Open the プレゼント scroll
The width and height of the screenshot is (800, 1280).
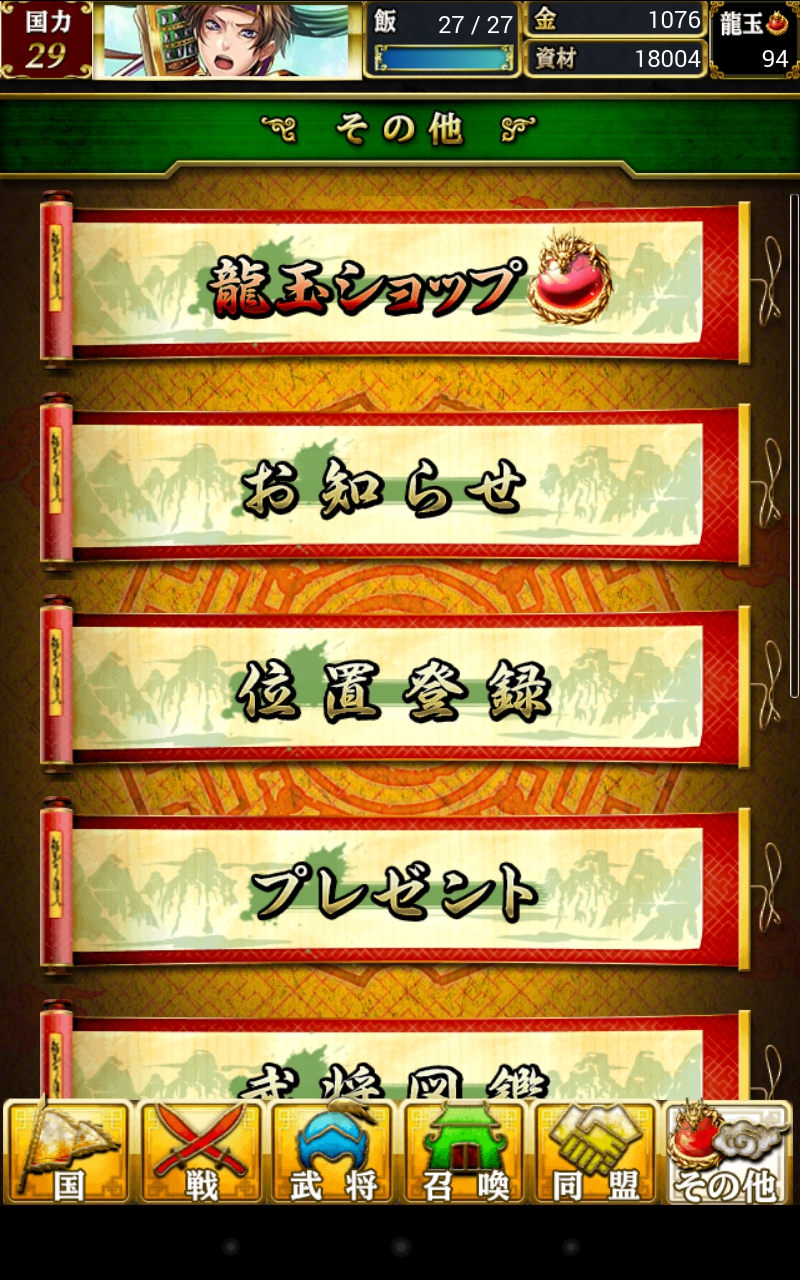[395, 892]
